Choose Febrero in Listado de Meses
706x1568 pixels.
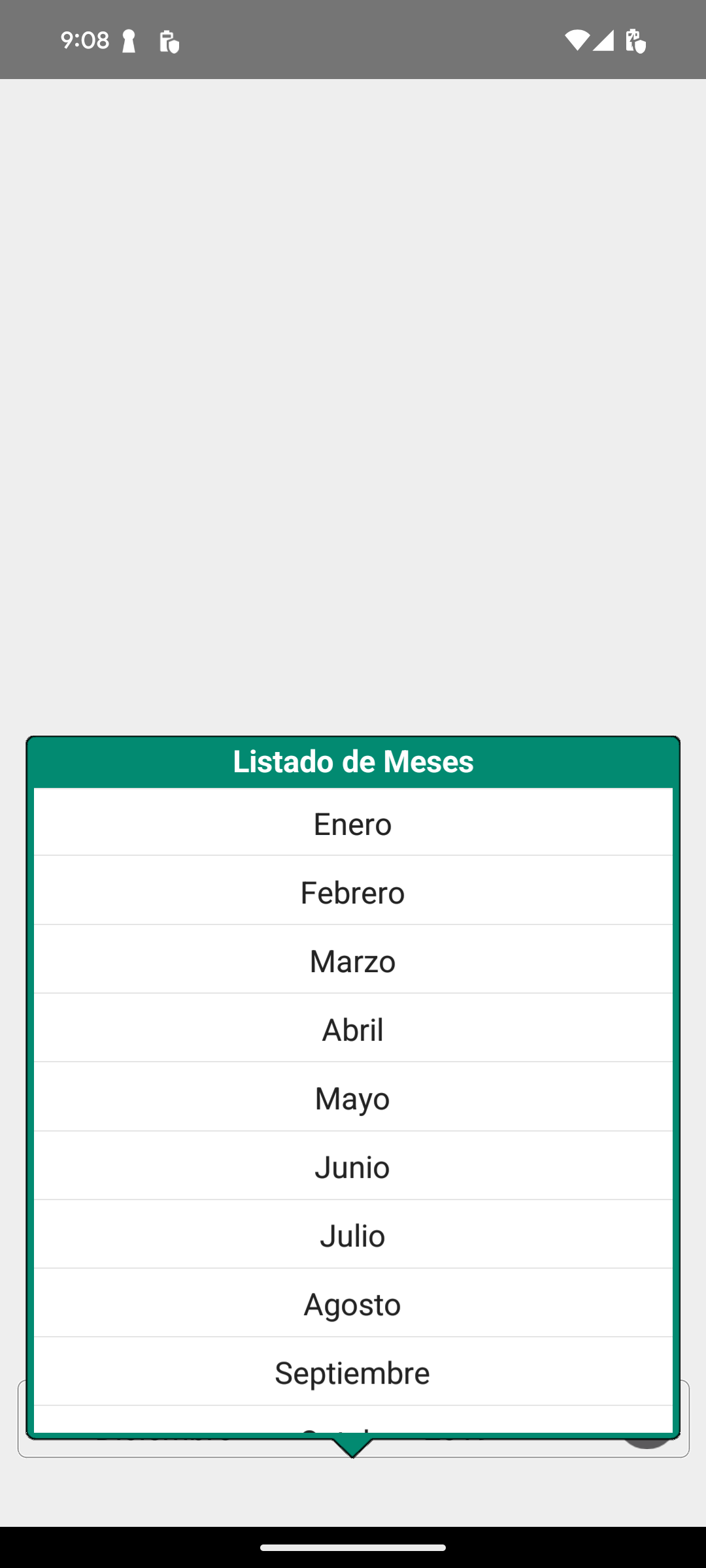tap(353, 892)
